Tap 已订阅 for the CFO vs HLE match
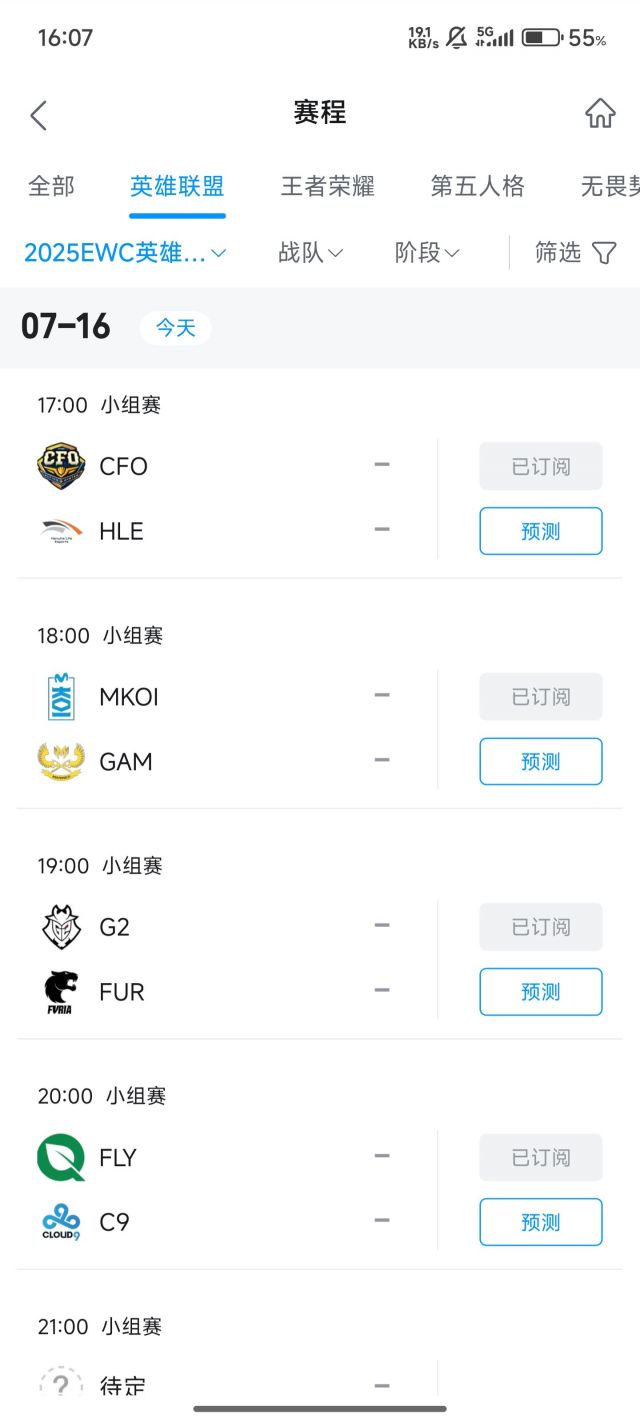This screenshot has width=640, height=1422. [541, 466]
